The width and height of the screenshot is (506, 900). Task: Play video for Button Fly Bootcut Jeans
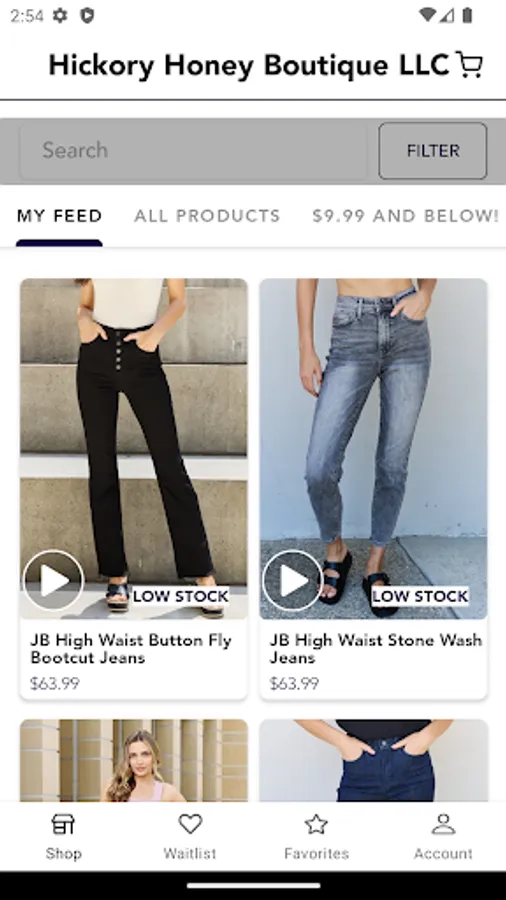pos(53,580)
